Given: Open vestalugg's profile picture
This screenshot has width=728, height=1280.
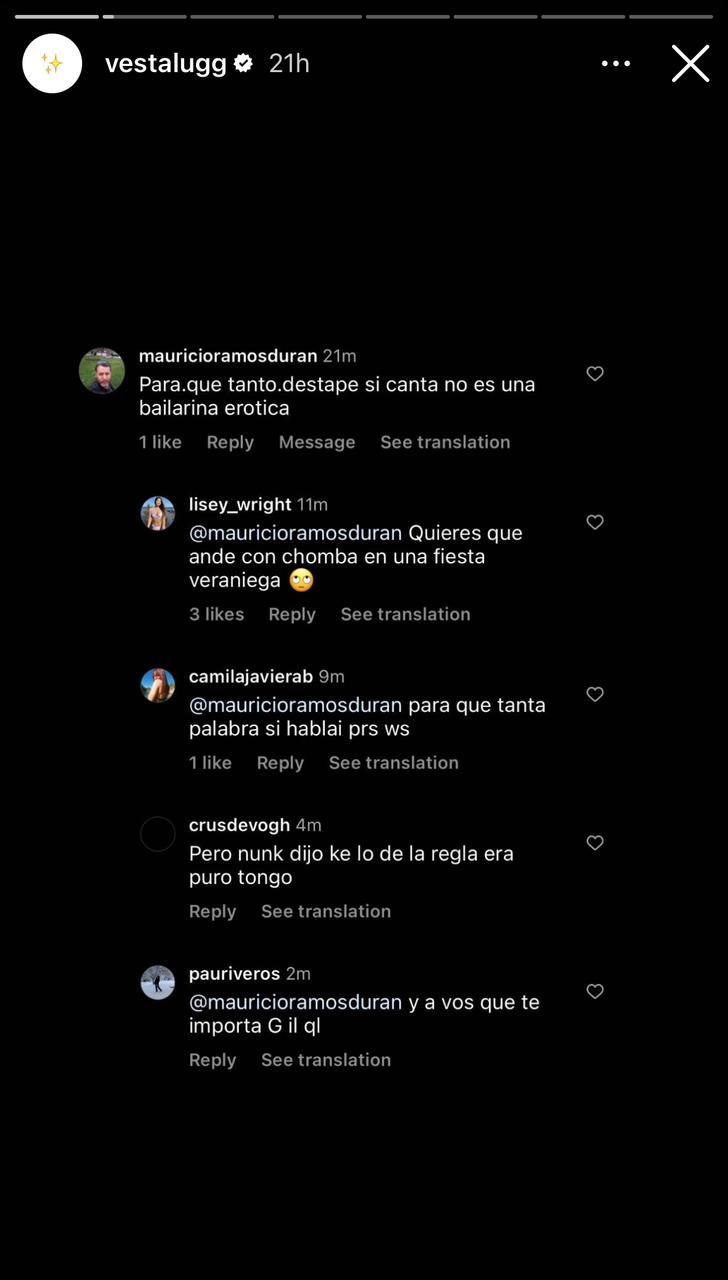Looking at the screenshot, I should point(51,63).
